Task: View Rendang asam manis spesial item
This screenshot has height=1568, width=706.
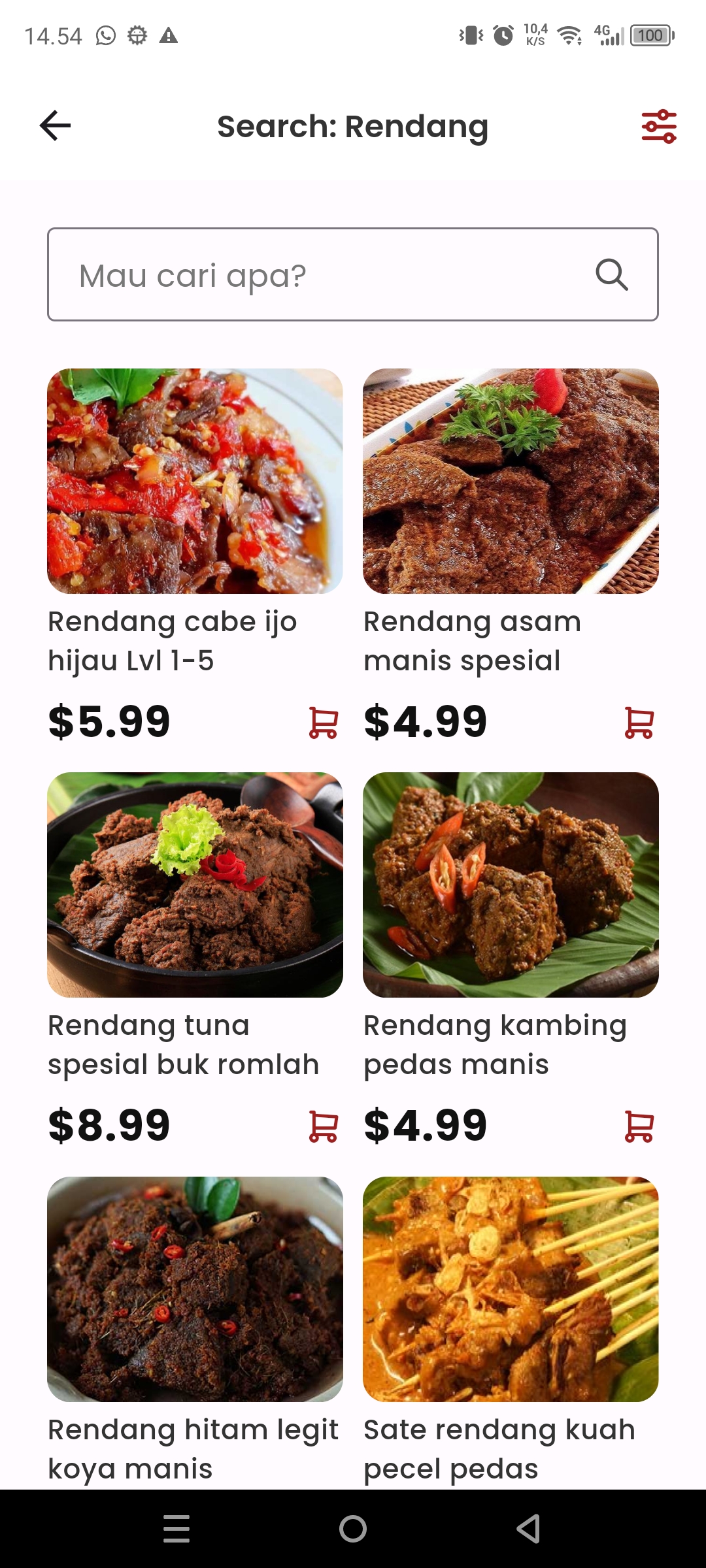Action: coord(511,482)
